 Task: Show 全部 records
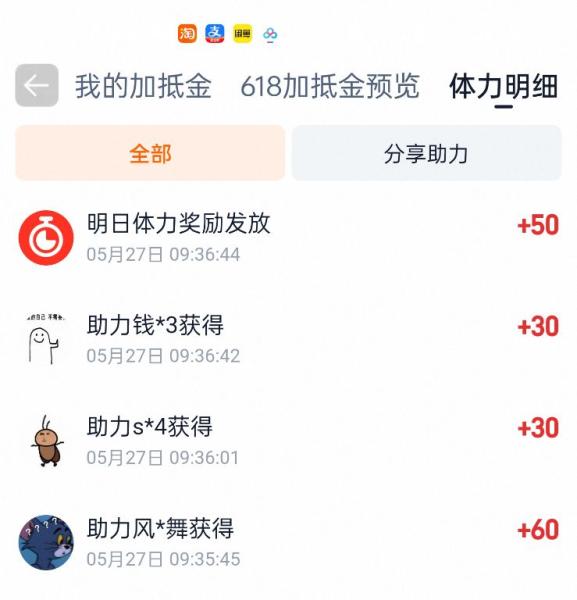coord(150,153)
